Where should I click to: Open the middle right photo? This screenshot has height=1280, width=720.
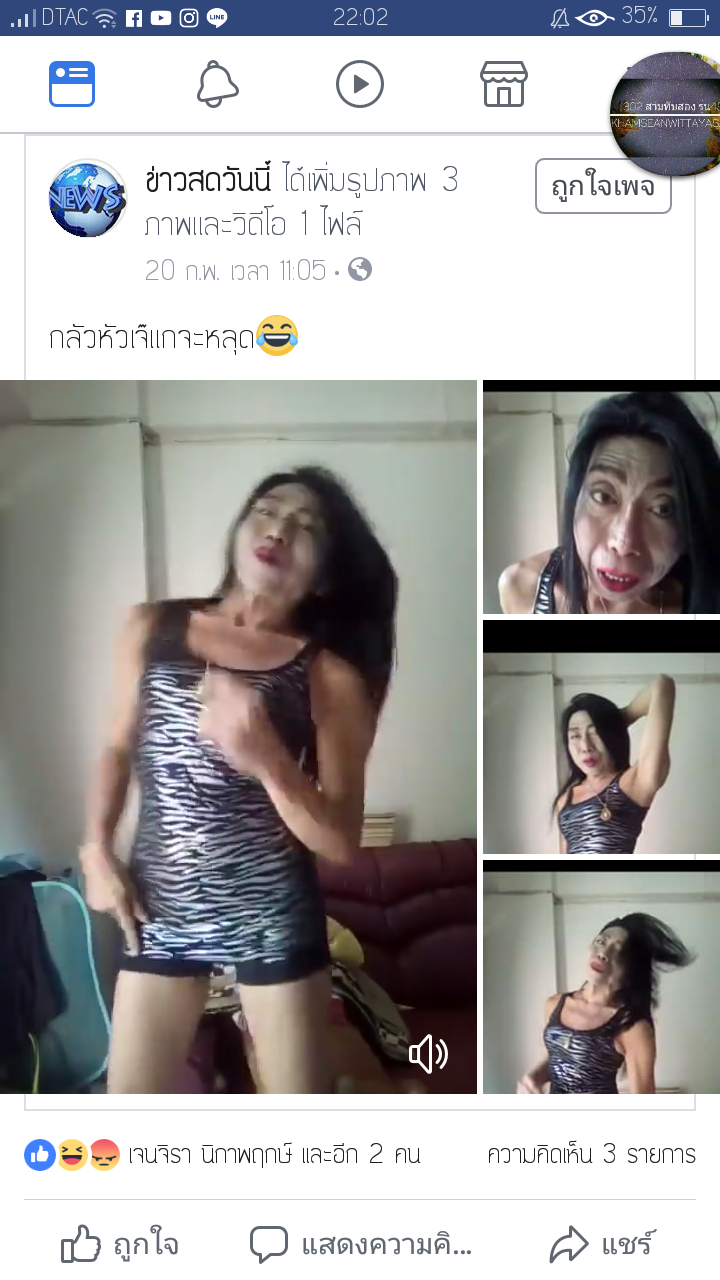pos(601,737)
